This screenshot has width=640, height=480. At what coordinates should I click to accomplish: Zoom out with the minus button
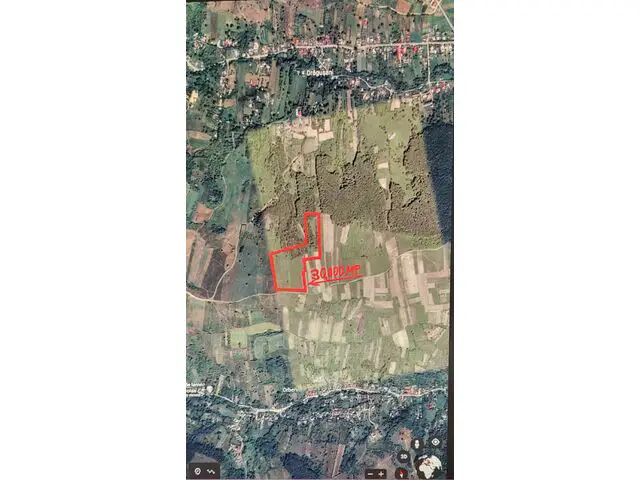pos(370,474)
